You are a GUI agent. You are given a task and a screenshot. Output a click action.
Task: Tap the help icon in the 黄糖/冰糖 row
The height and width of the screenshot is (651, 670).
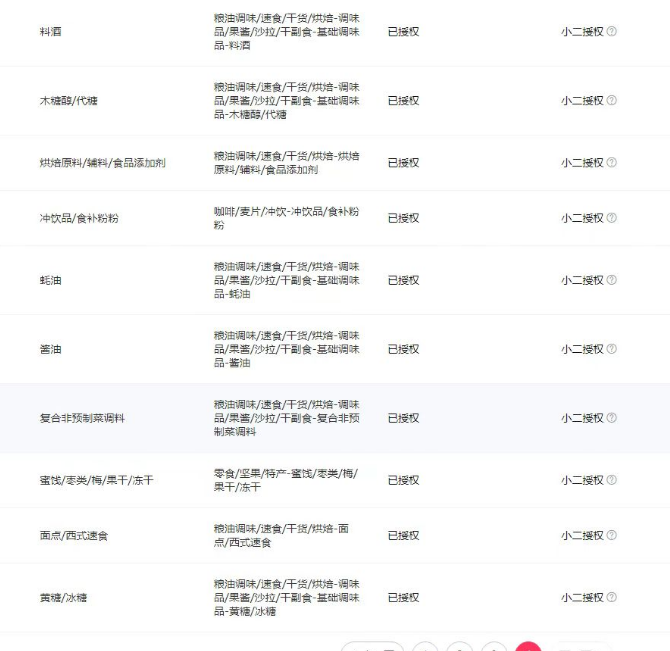pos(612,597)
